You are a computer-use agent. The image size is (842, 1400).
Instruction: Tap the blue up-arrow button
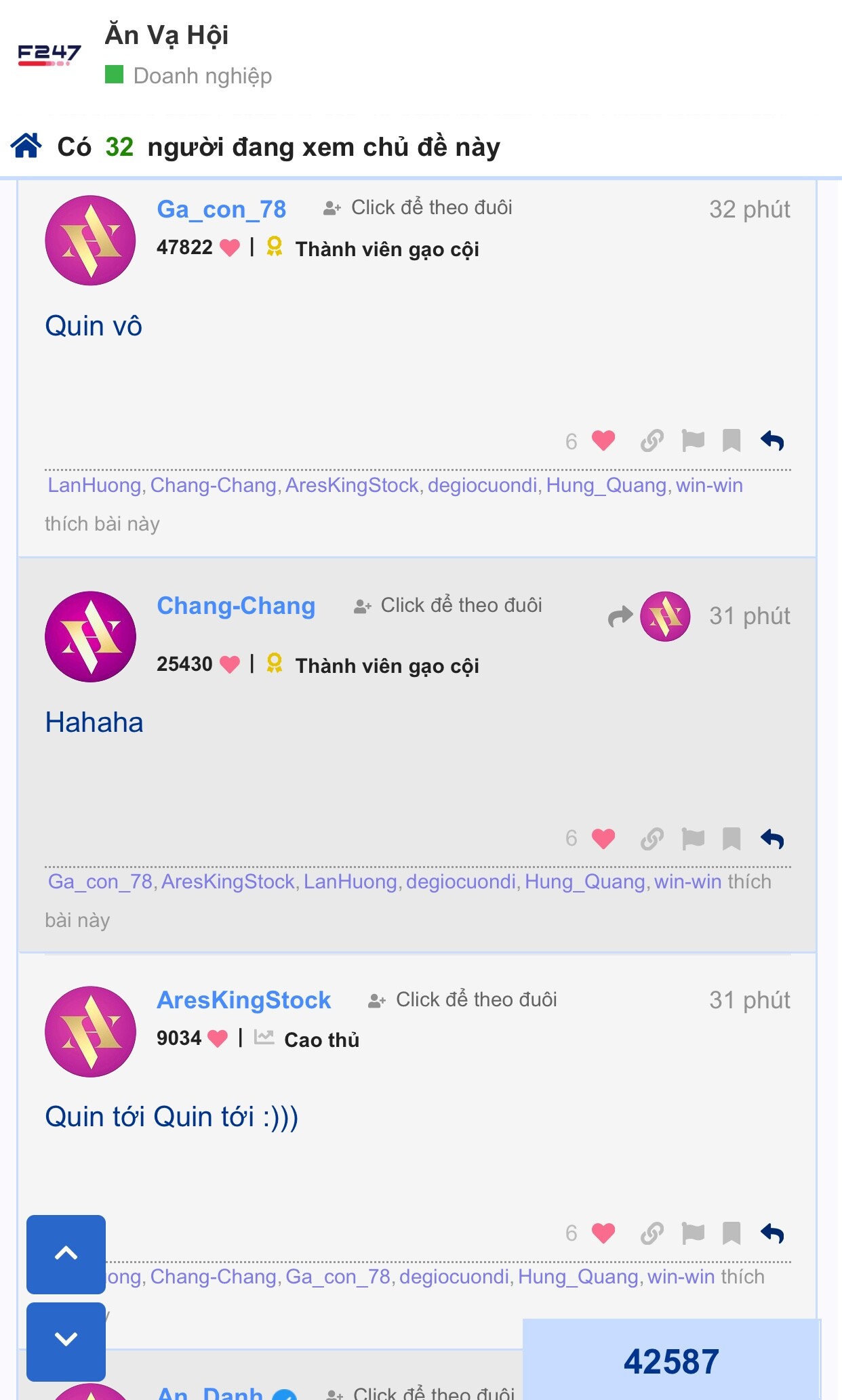click(x=66, y=1254)
